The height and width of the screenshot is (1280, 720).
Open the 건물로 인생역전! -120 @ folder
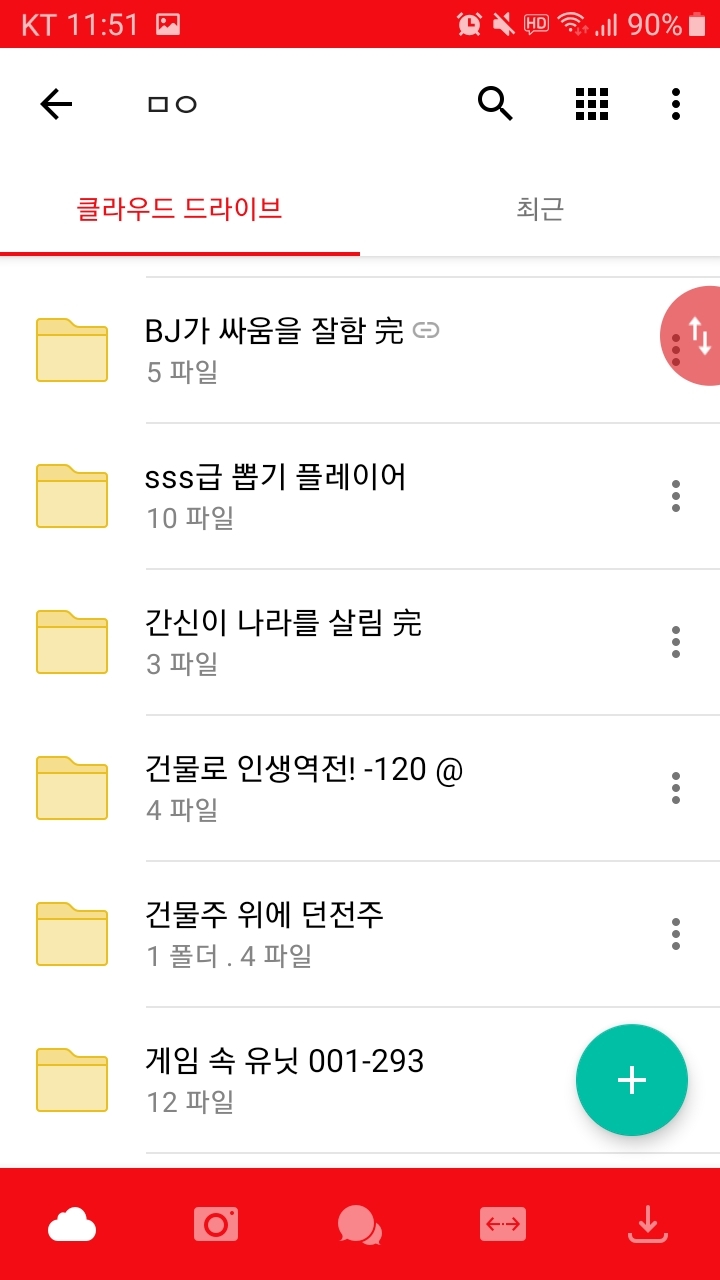tap(304, 787)
